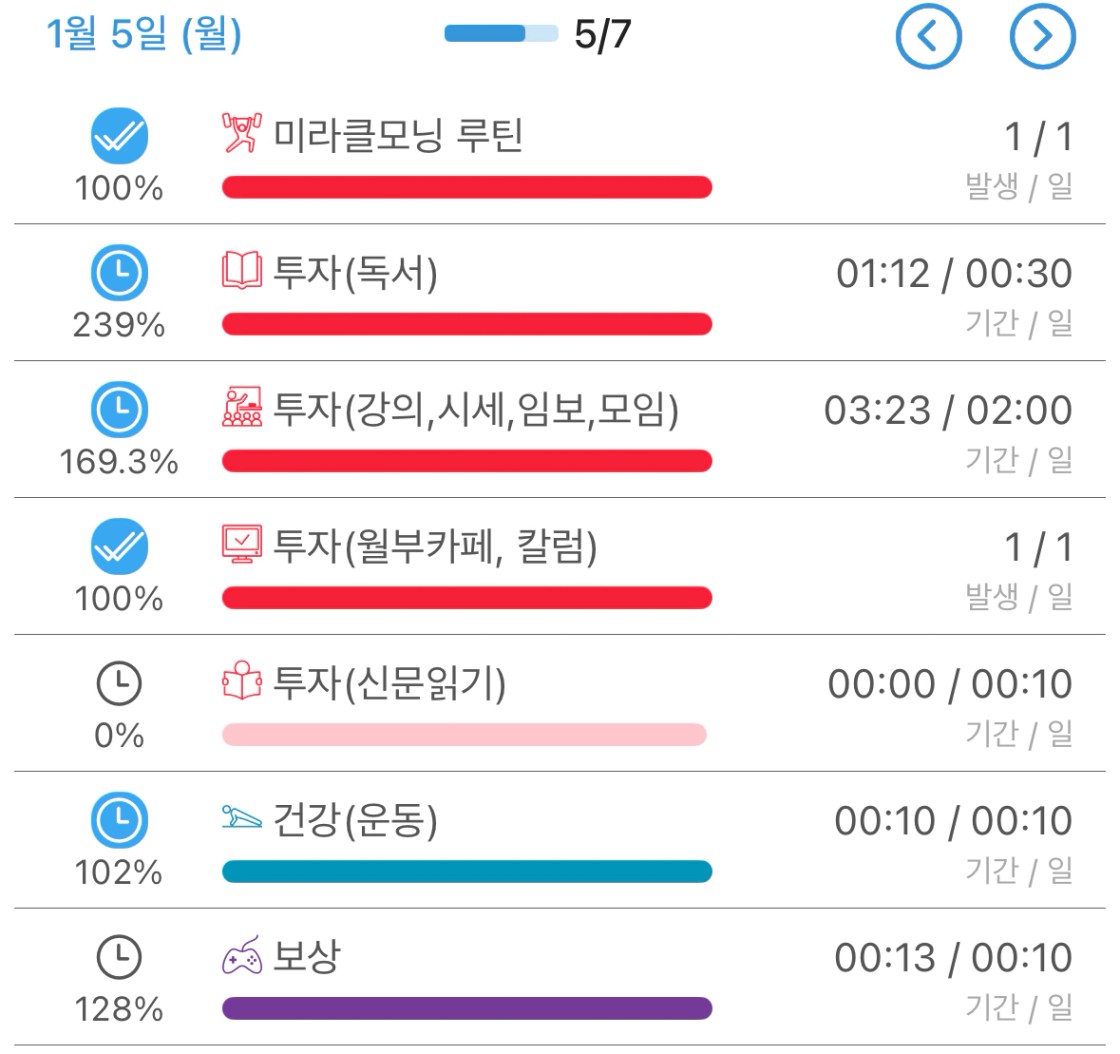
Task: Go to the previous day
Action: 928,37
